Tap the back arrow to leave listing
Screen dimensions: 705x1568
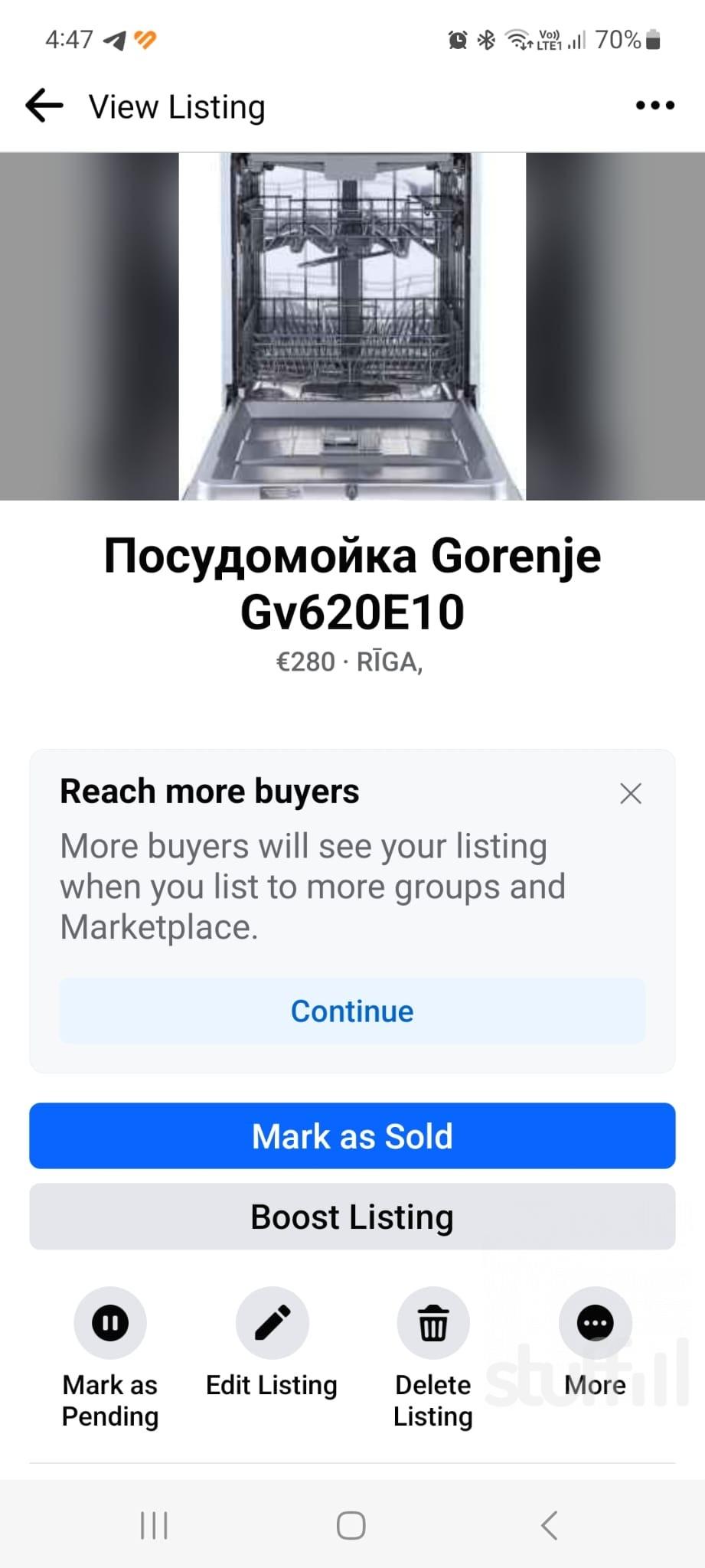42,105
